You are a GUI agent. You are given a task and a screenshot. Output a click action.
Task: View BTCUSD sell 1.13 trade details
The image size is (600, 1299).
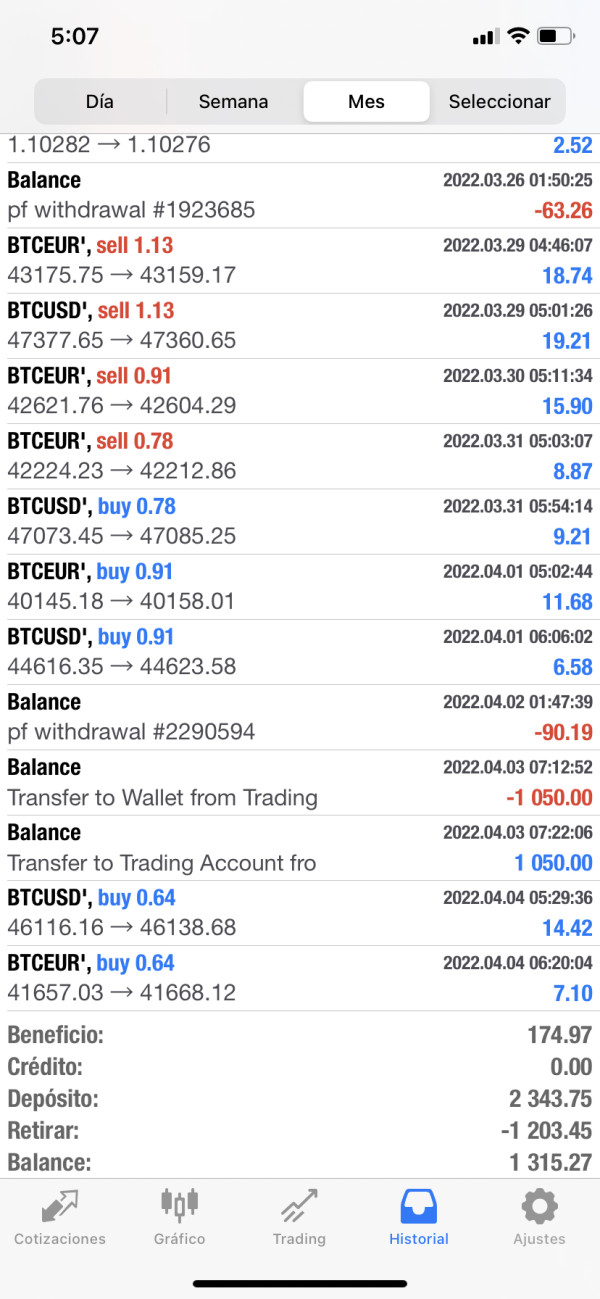(x=300, y=325)
